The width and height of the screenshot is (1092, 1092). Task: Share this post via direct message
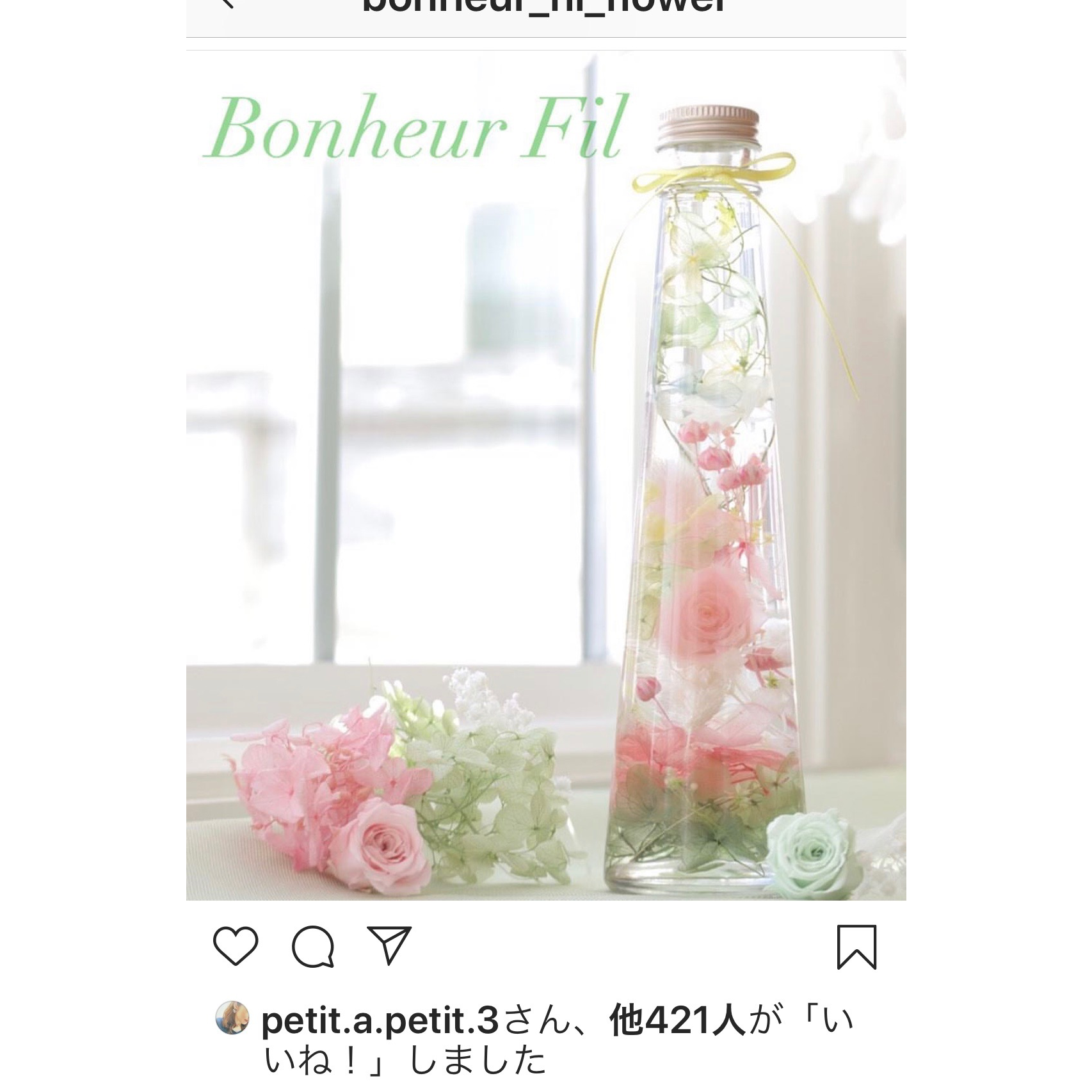click(389, 945)
